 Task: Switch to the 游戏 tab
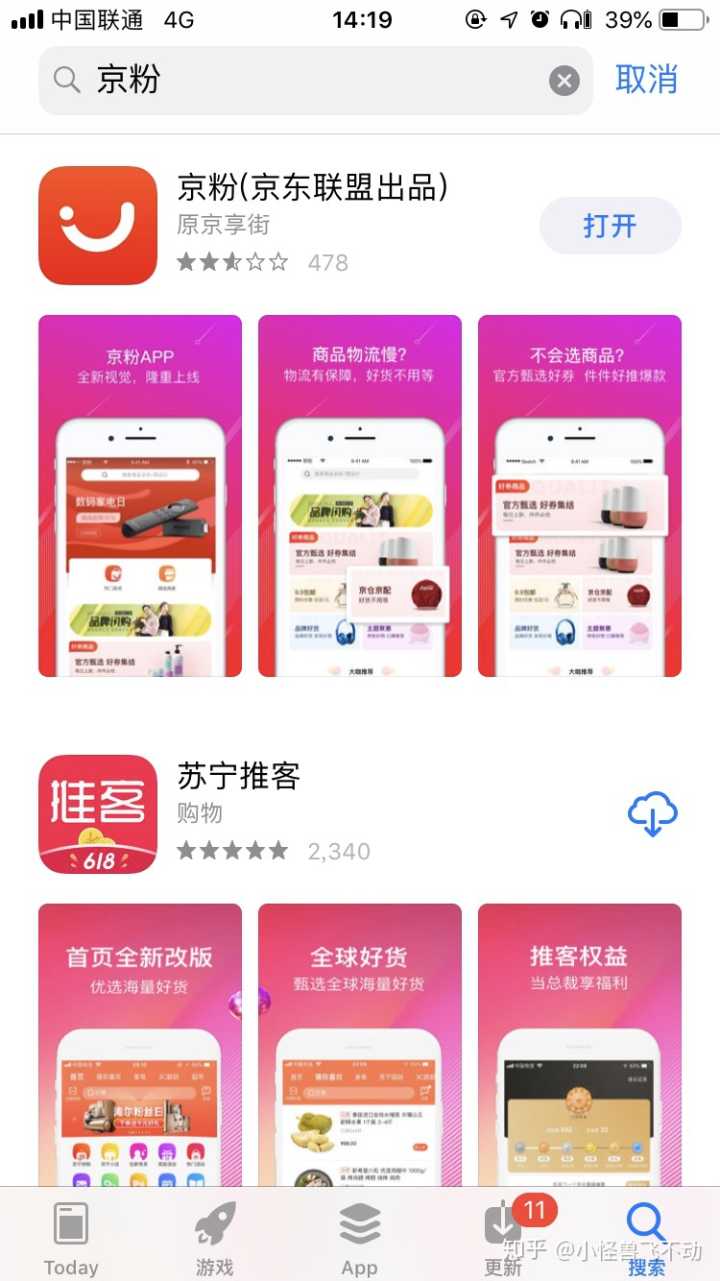click(215, 1238)
